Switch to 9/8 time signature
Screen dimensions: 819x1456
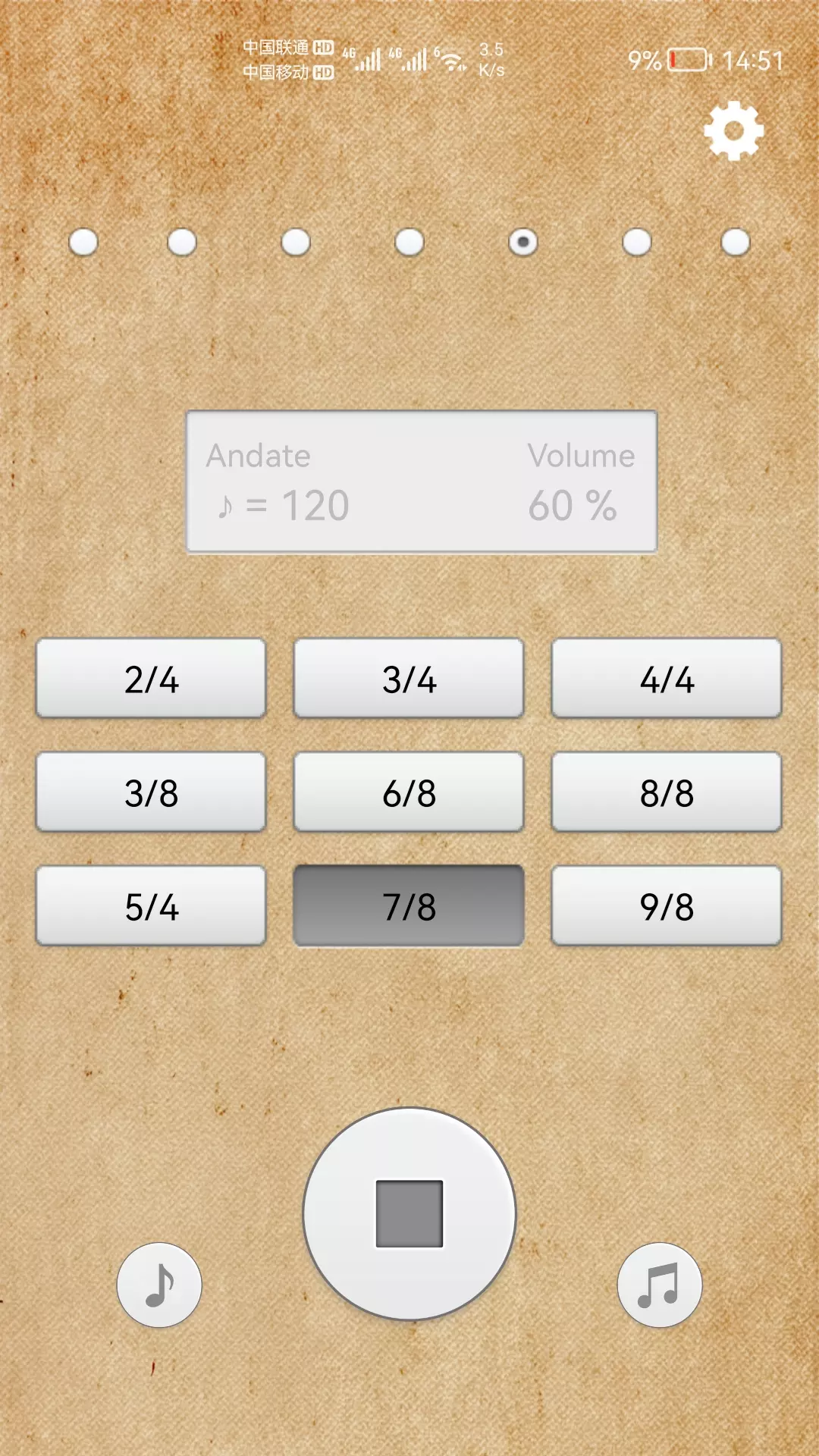667,906
